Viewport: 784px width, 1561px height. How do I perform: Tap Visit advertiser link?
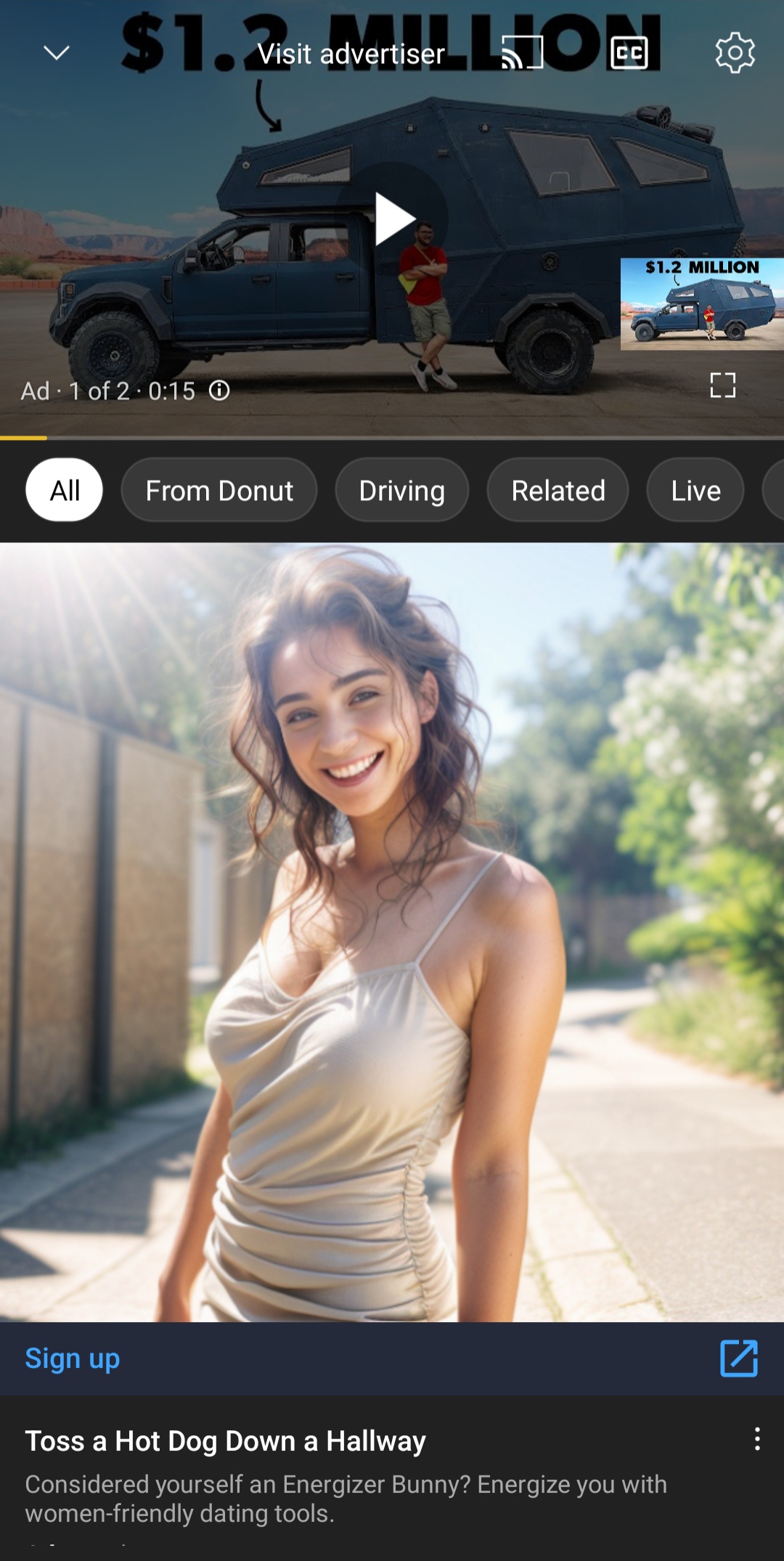click(351, 54)
